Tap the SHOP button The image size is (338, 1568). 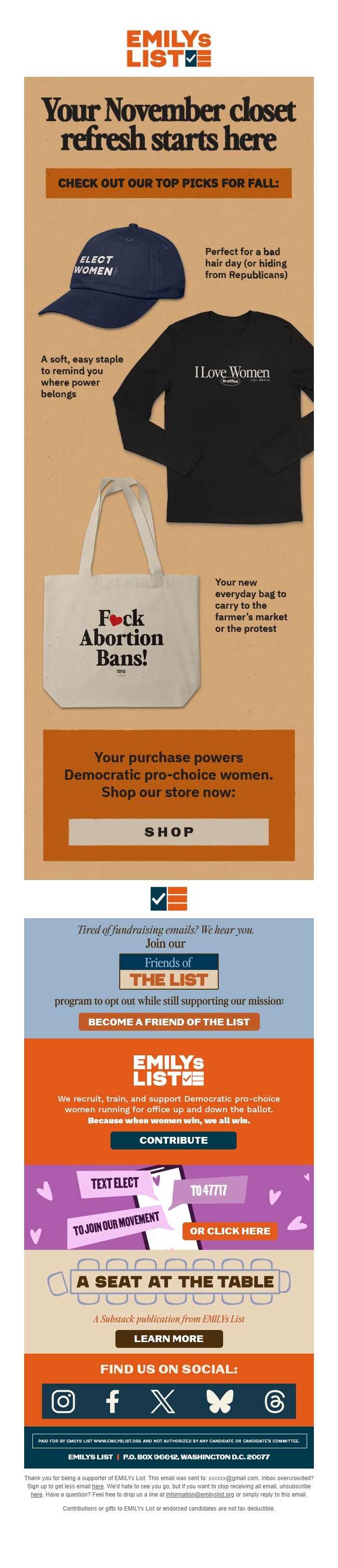(x=169, y=831)
